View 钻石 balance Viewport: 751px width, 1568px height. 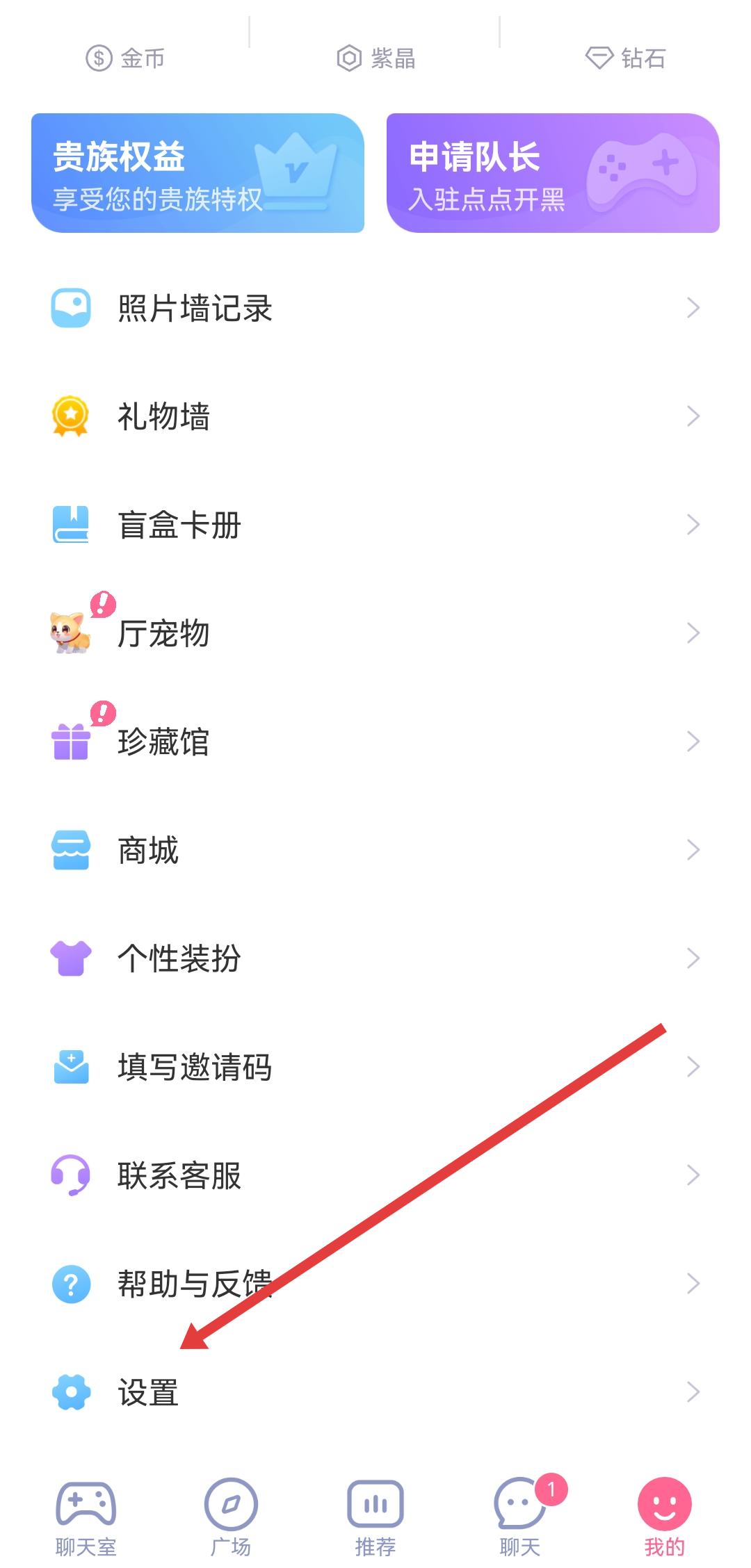point(626,58)
